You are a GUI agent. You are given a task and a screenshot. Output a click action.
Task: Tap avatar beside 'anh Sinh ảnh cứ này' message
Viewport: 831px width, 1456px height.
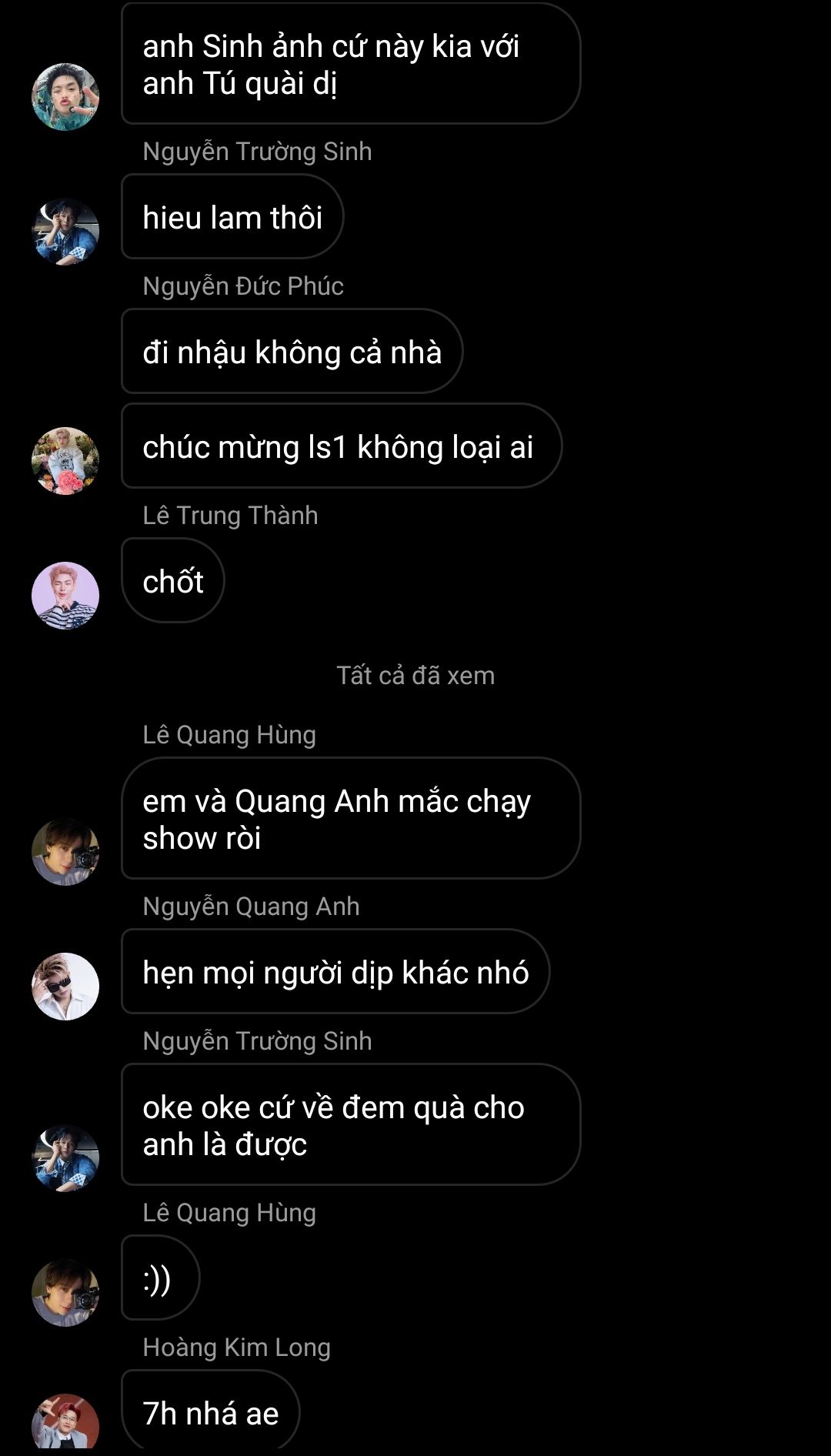point(65,97)
